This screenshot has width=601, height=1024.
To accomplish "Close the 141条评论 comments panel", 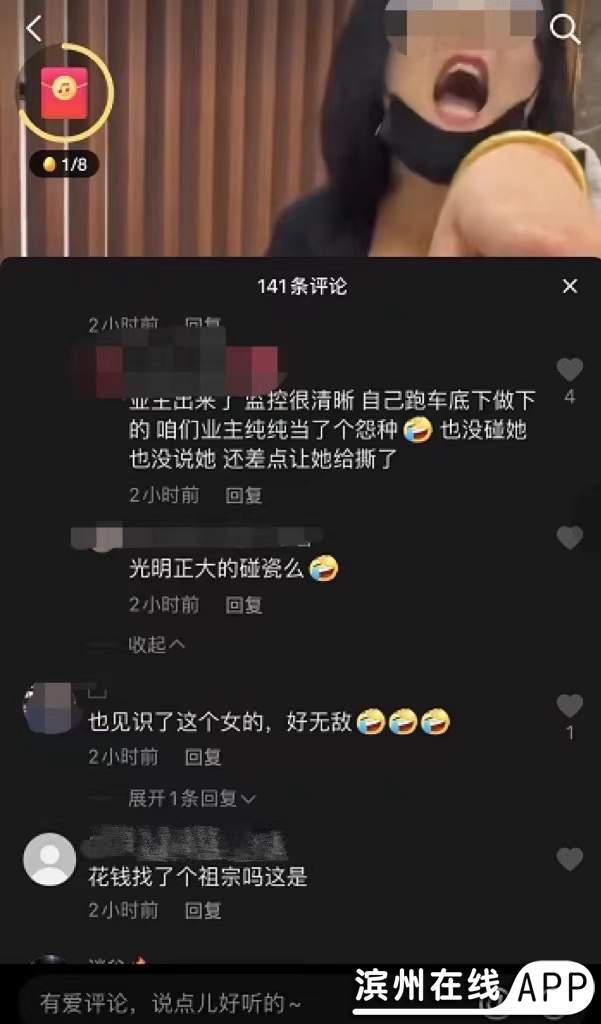I will (x=570, y=287).
